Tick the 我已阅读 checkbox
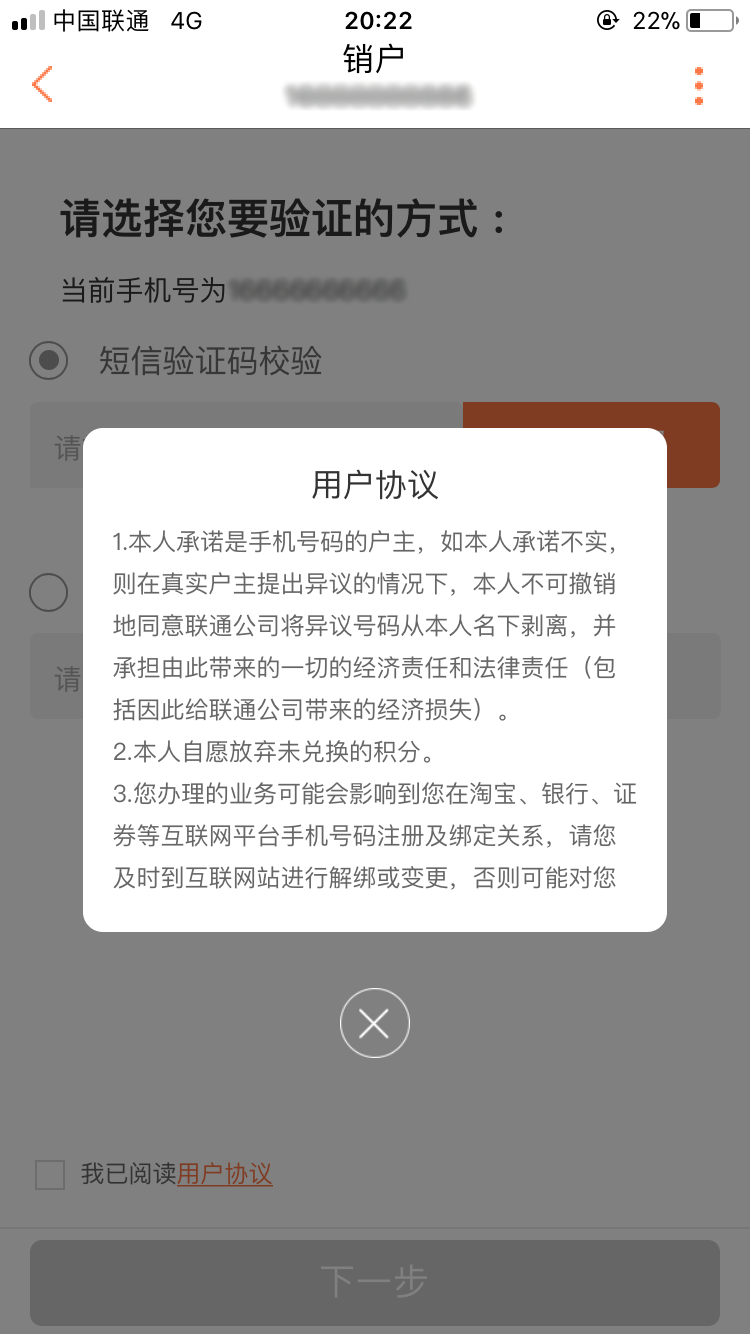 click(x=50, y=1174)
